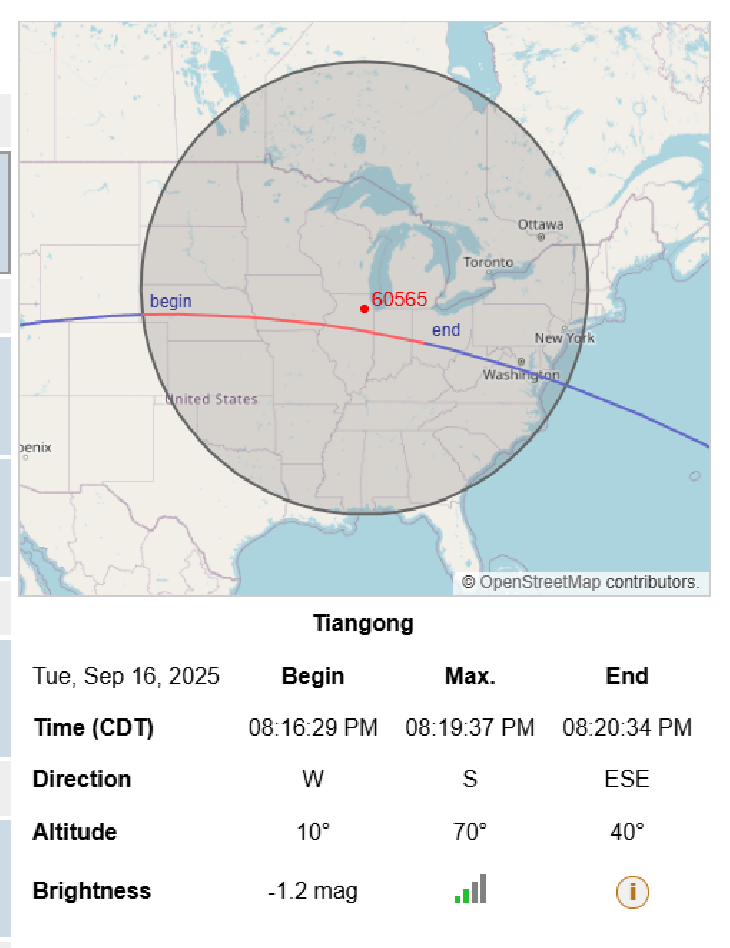
Task: Open the brightness info icon
Action: coord(632,891)
